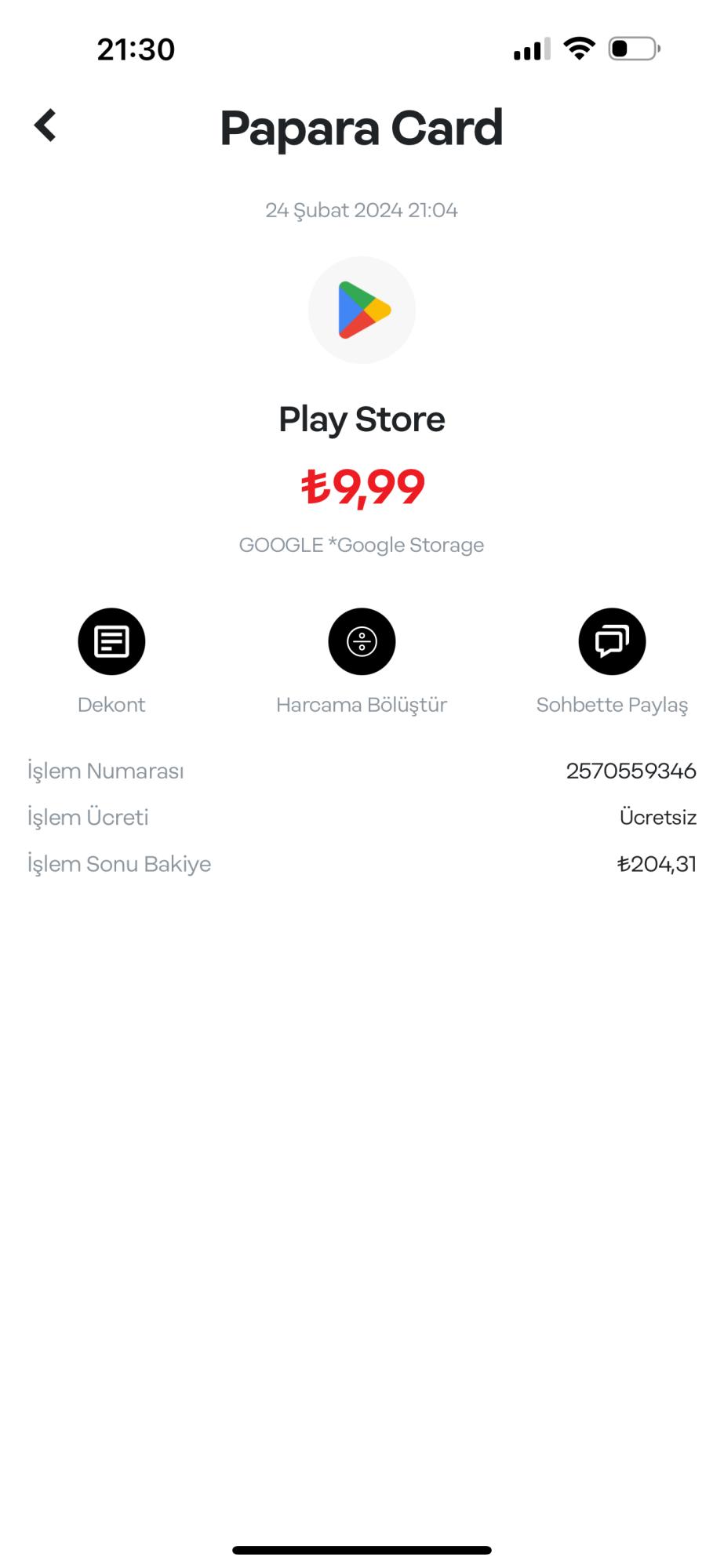Image resolution: width=724 pixels, height=1568 pixels.
Task: Tap the Dekont label text
Action: 111,704
